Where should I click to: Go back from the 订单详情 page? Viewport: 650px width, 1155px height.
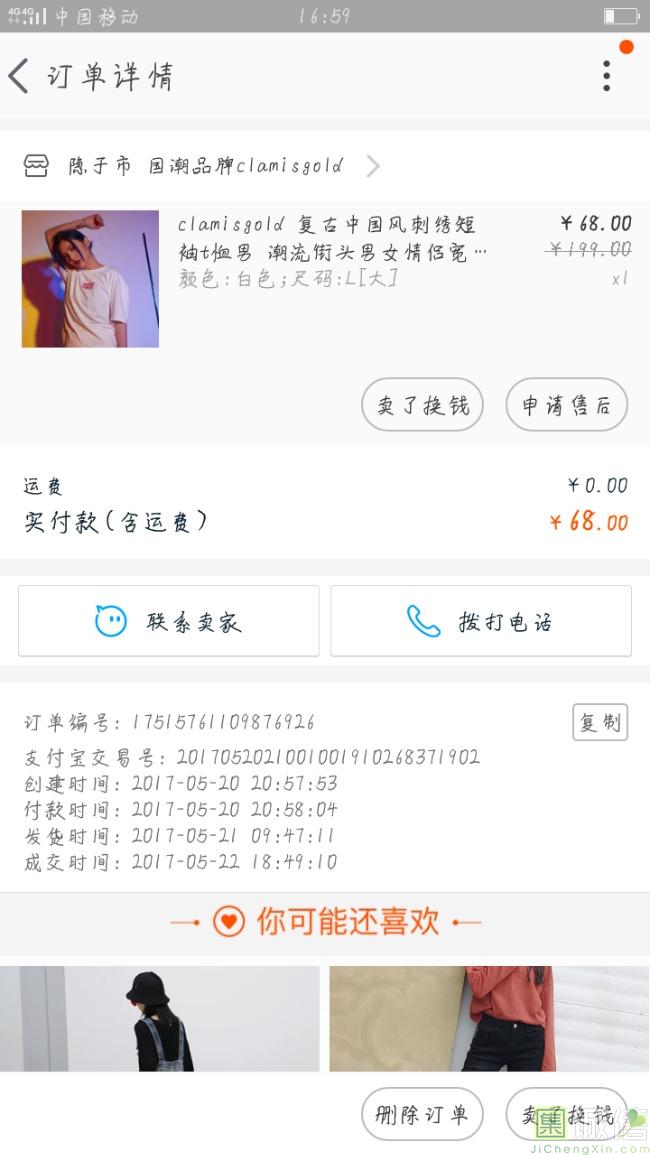(x=20, y=76)
